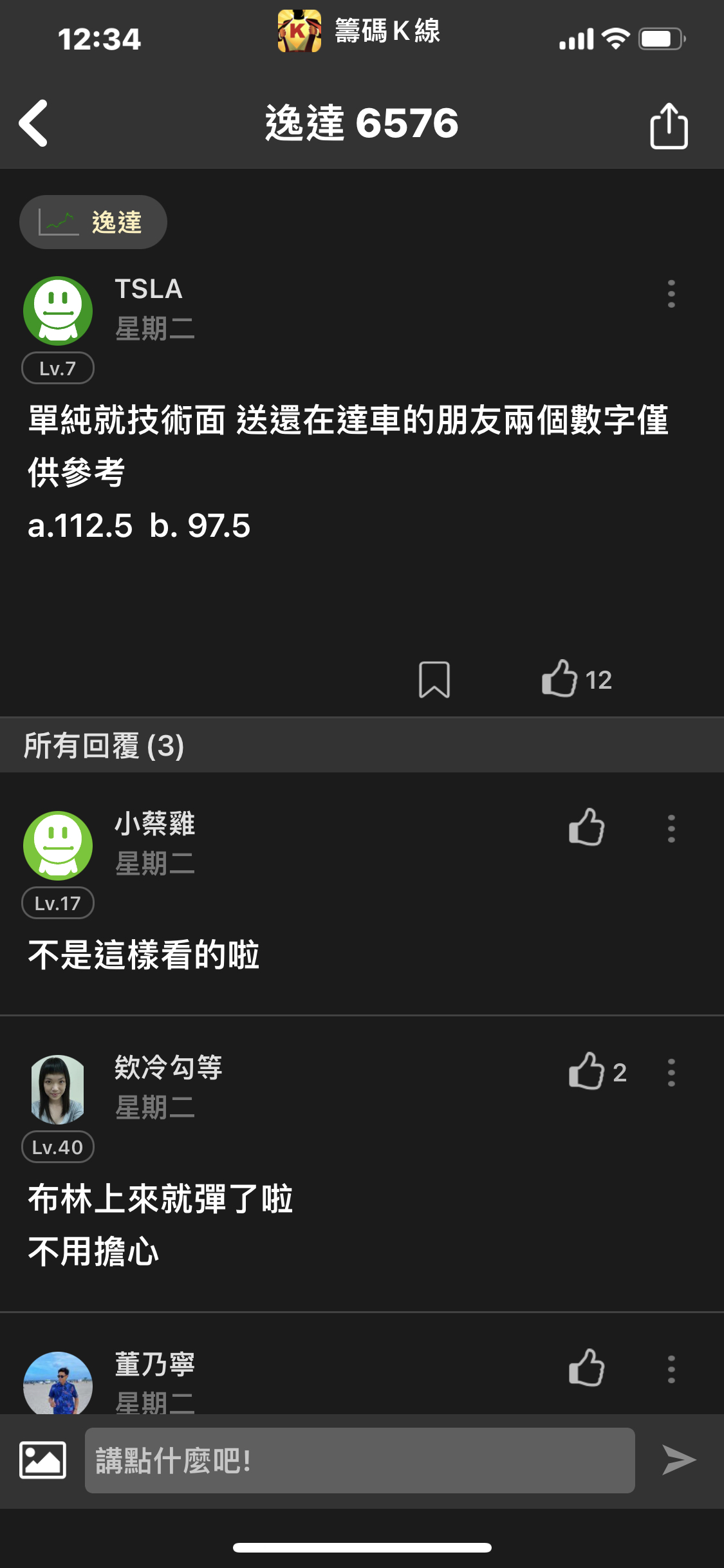The height and width of the screenshot is (1568, 724).
Task: View 欸冷勾等's profile photo
Action: tap(58, 1089)
